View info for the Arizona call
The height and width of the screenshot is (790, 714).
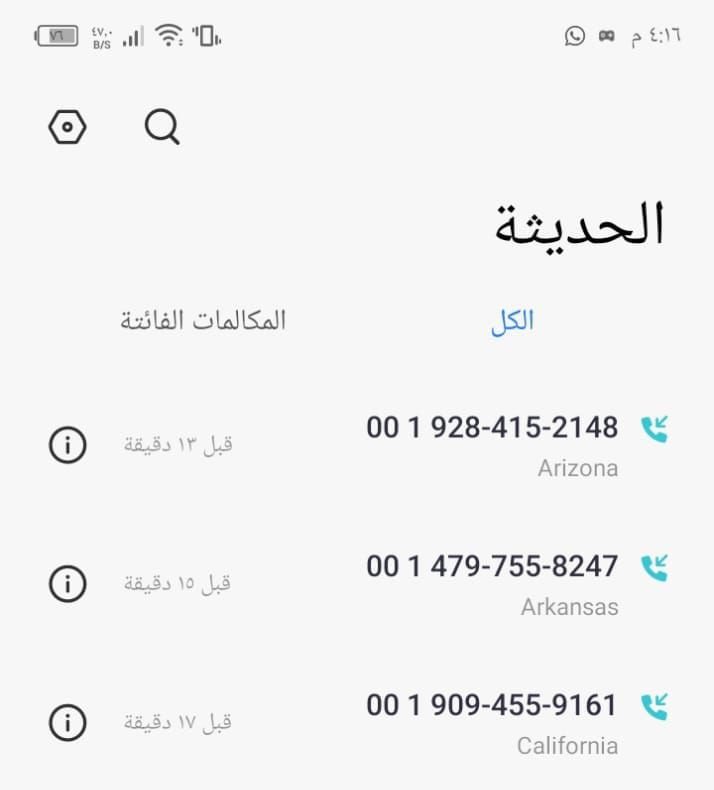click(68, 445)
